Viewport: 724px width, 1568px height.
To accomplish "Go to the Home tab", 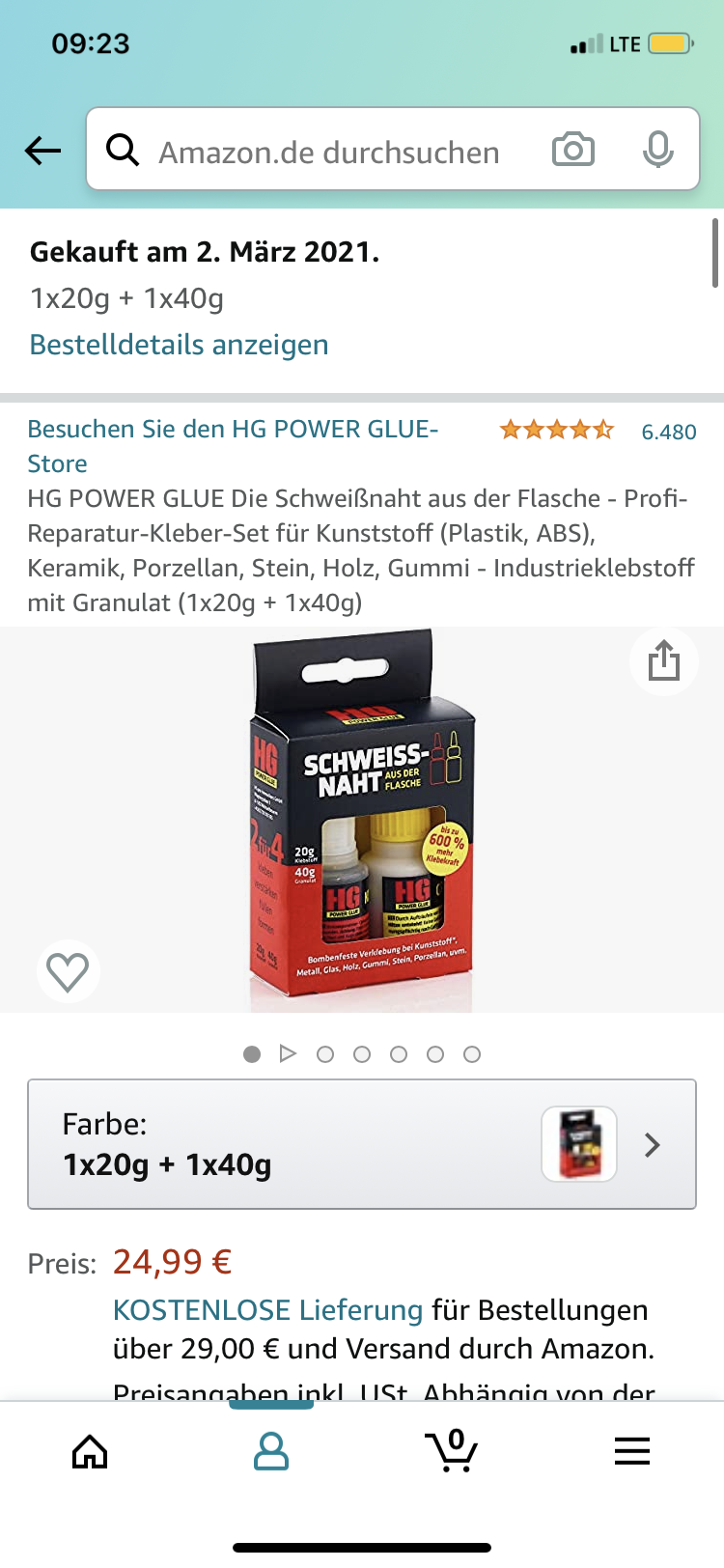I will [90, 1451].
